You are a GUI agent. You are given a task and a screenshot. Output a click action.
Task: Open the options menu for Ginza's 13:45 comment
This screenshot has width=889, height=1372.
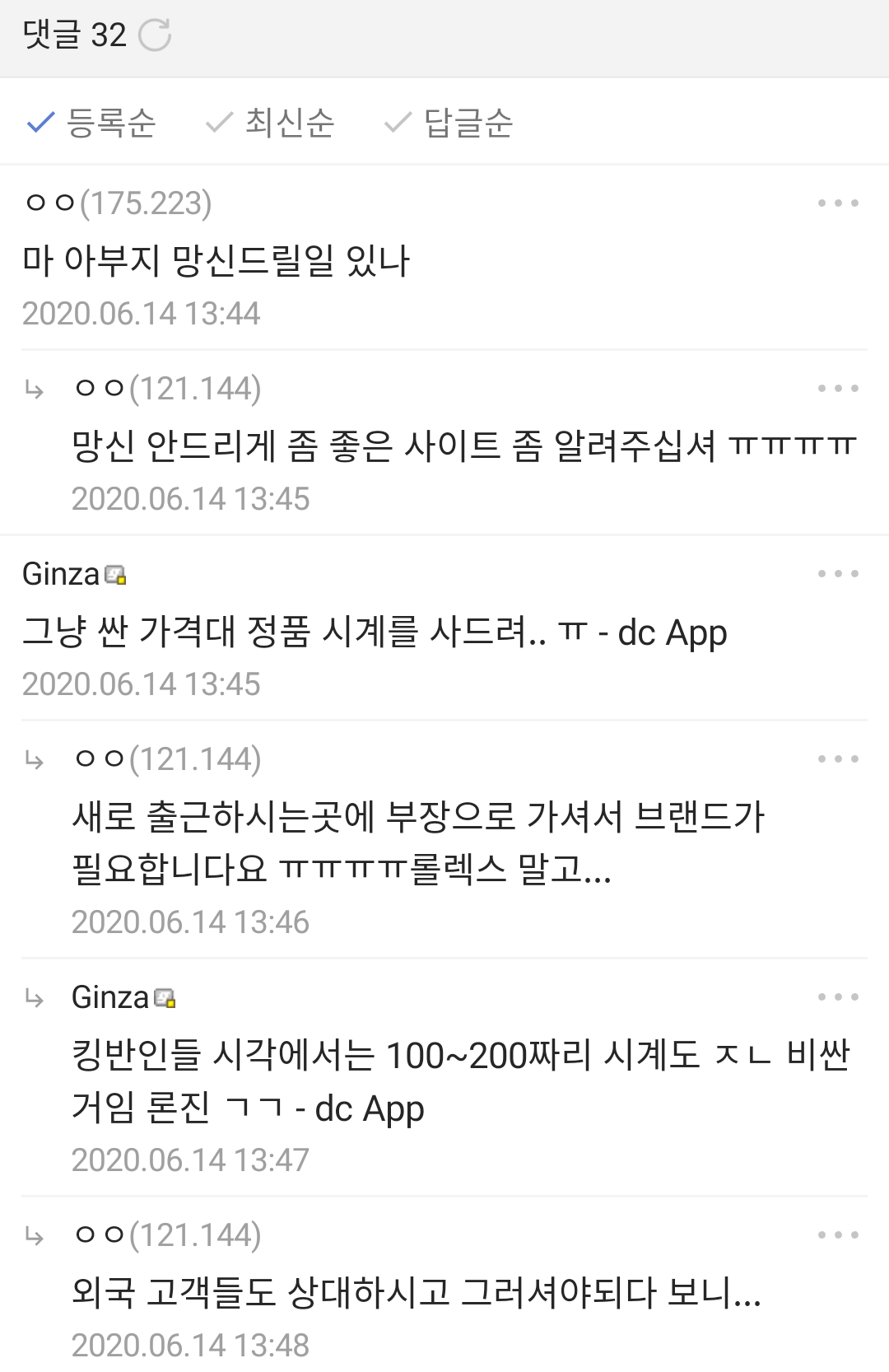[x=838, y=574]
